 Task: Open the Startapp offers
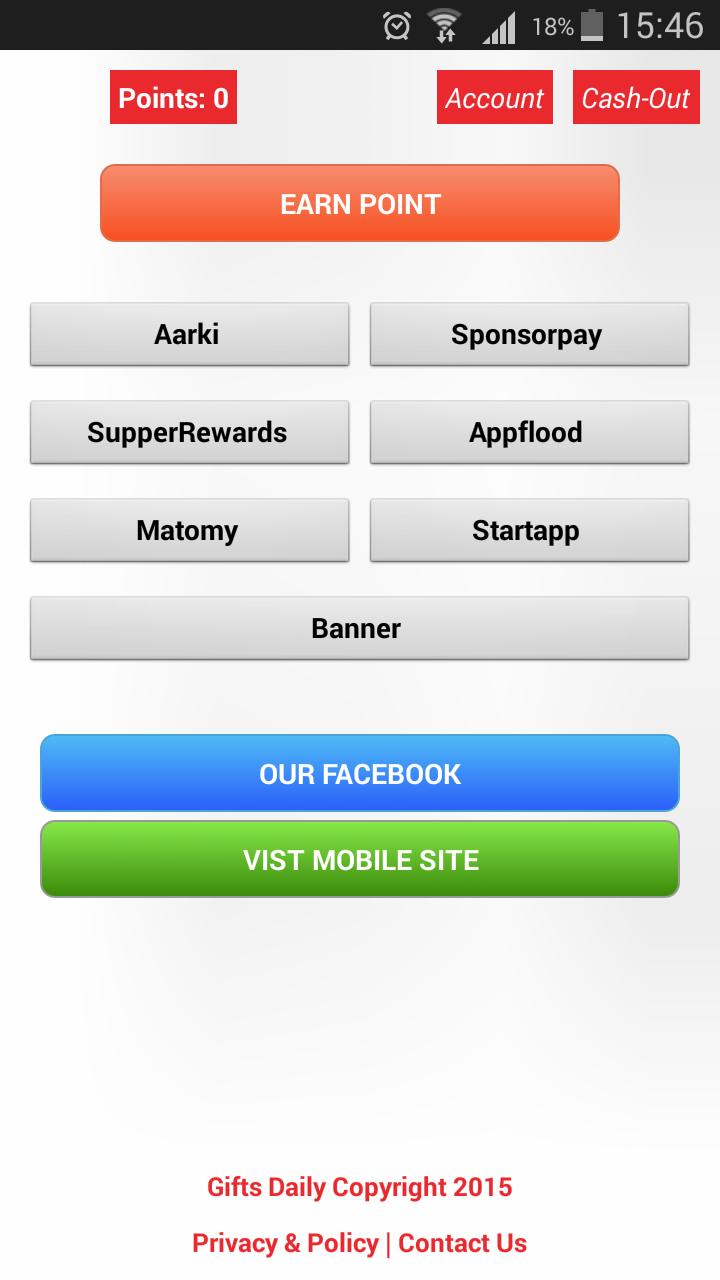click(x=529, y=530)
